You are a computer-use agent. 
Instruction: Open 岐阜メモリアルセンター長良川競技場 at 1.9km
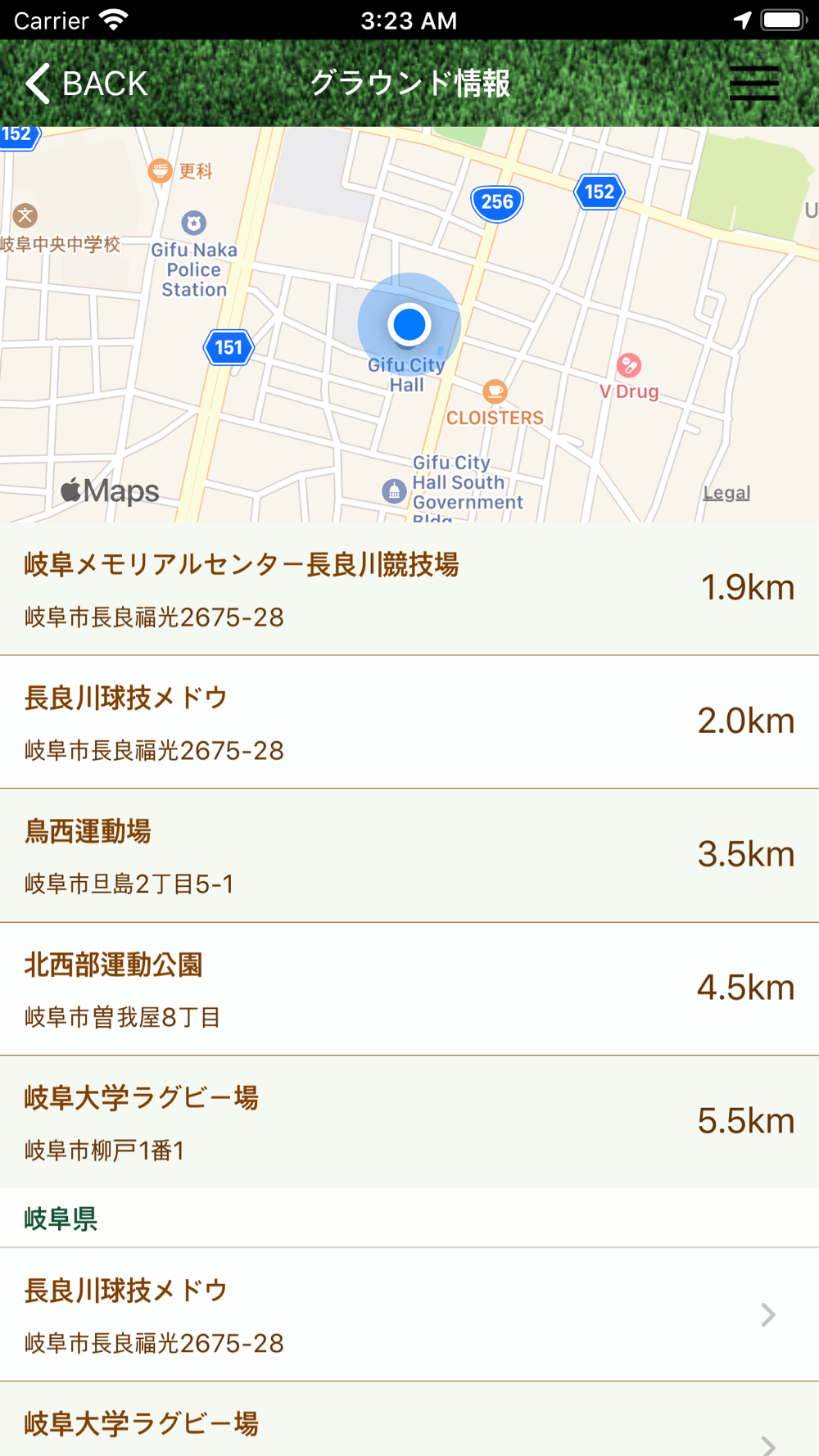(x=409, y=589)
